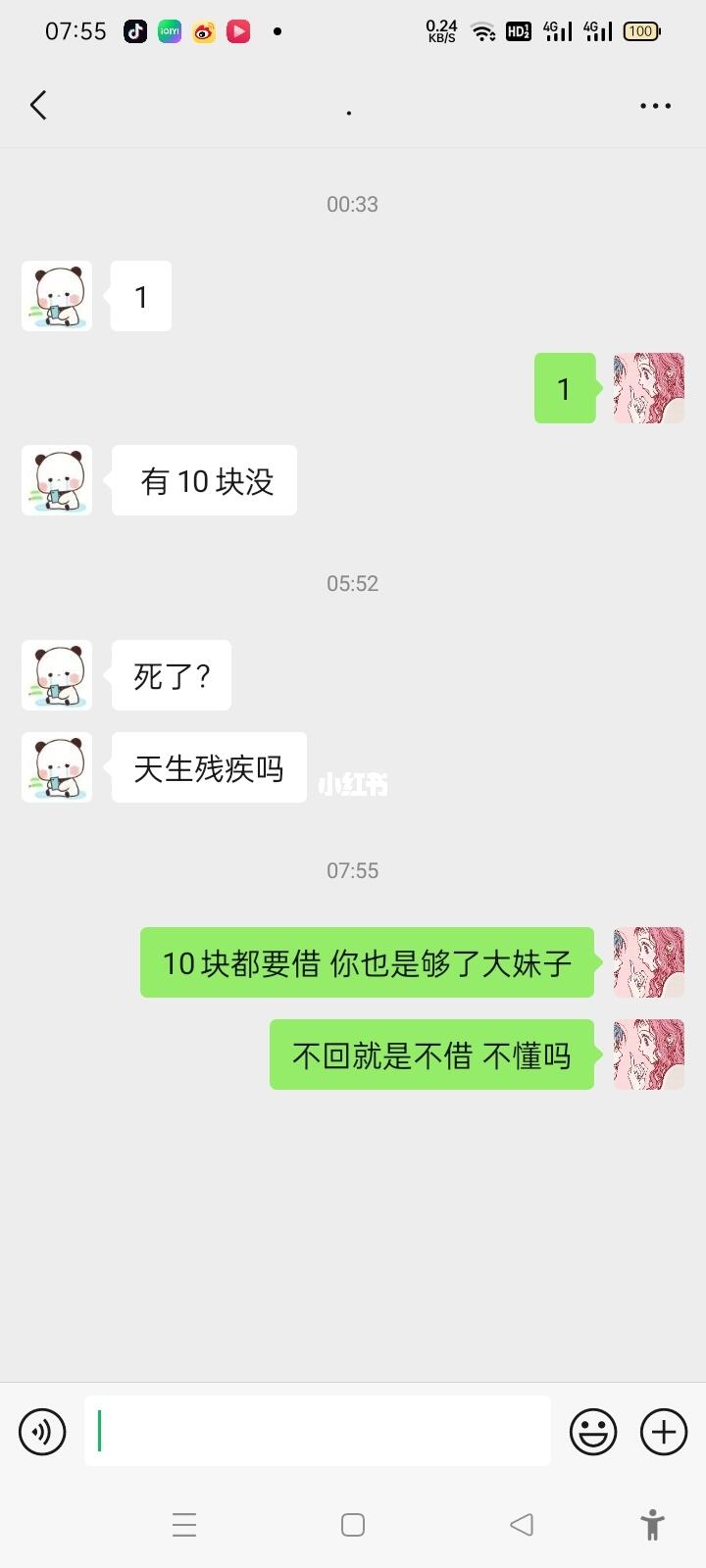Open the TikTok icon in the status bar
The height and width of the screenshot is (1568, 706).
tap(135, 30)
